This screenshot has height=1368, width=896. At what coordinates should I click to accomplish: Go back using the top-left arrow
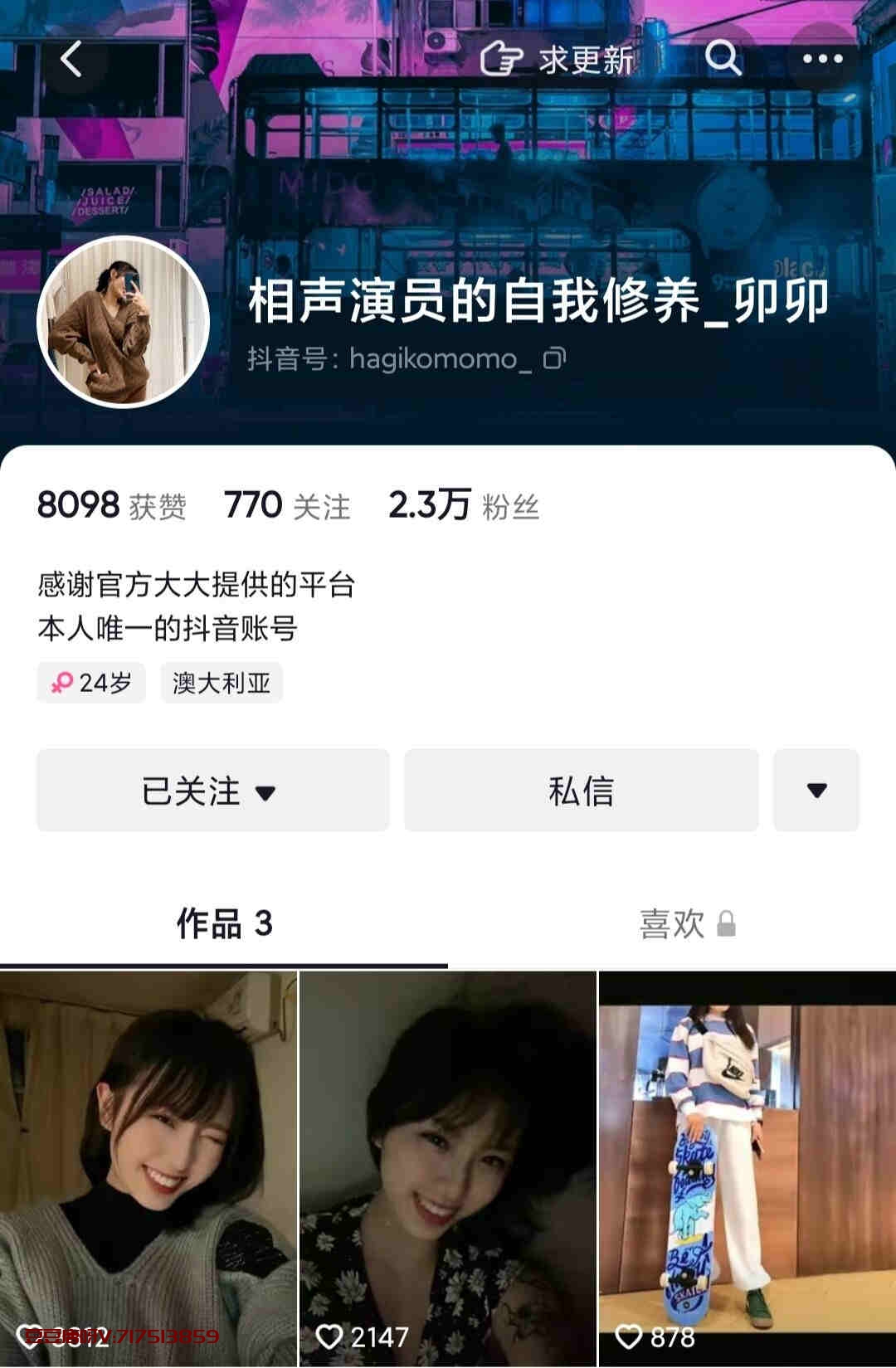72,59
